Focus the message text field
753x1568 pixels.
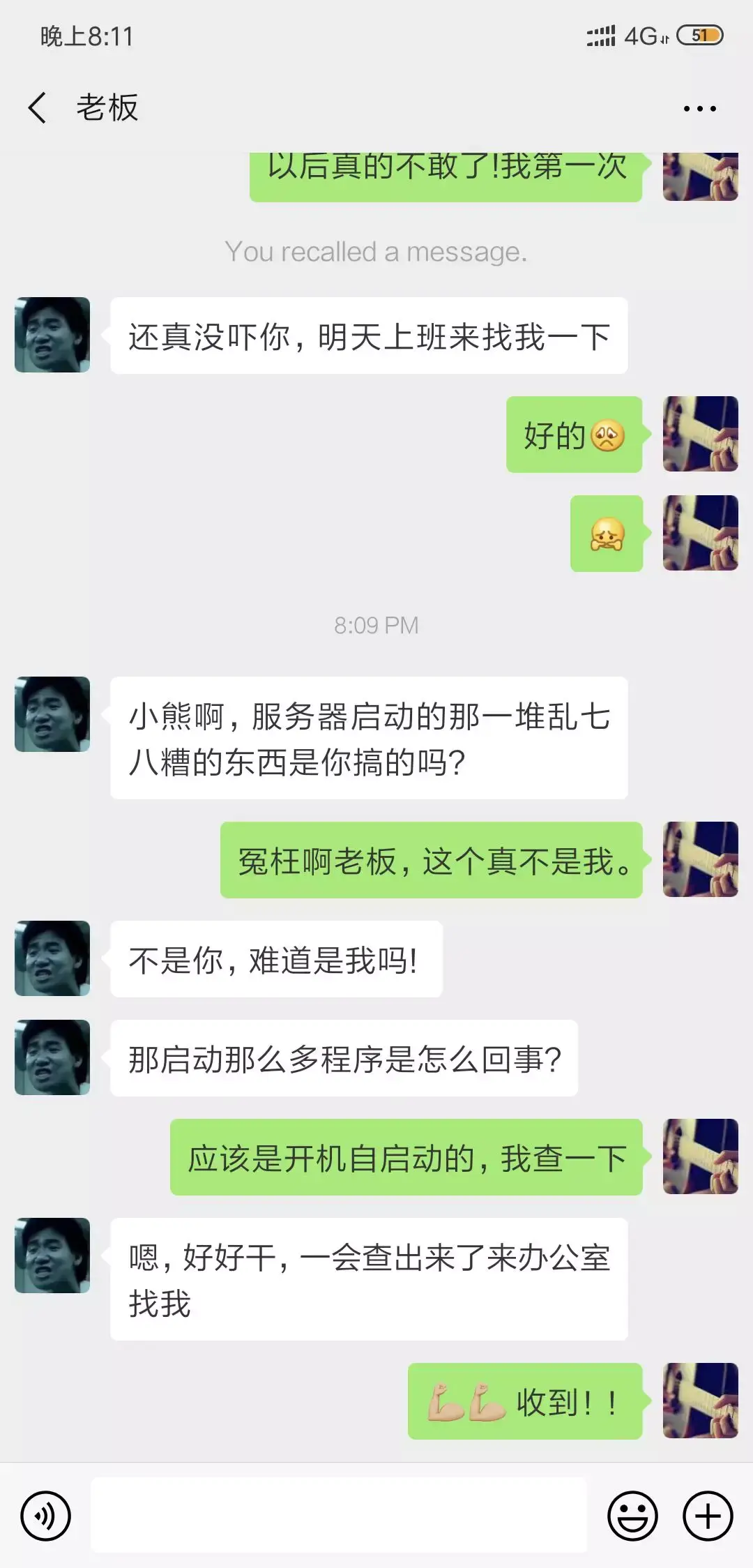pos(339,1516)
